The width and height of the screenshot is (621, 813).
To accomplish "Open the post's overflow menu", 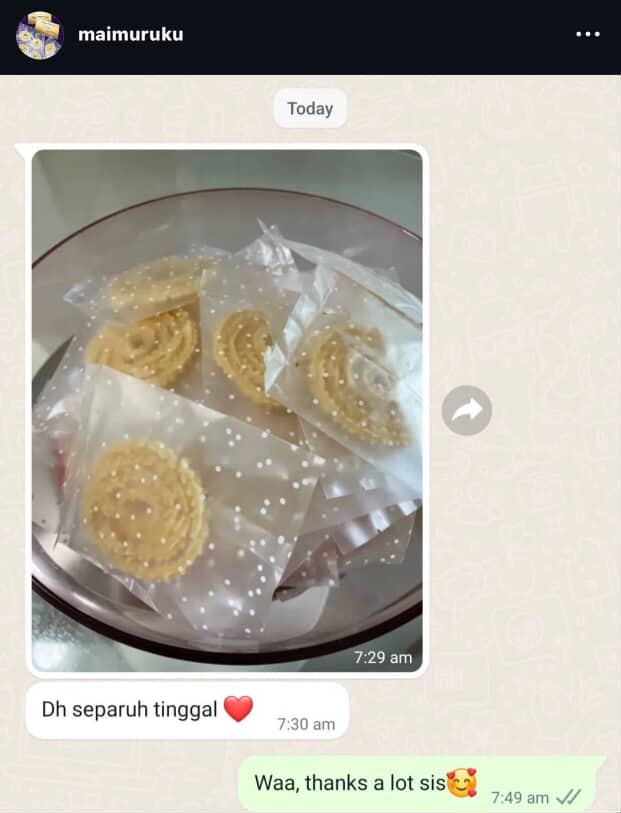I will click(587, 34).
